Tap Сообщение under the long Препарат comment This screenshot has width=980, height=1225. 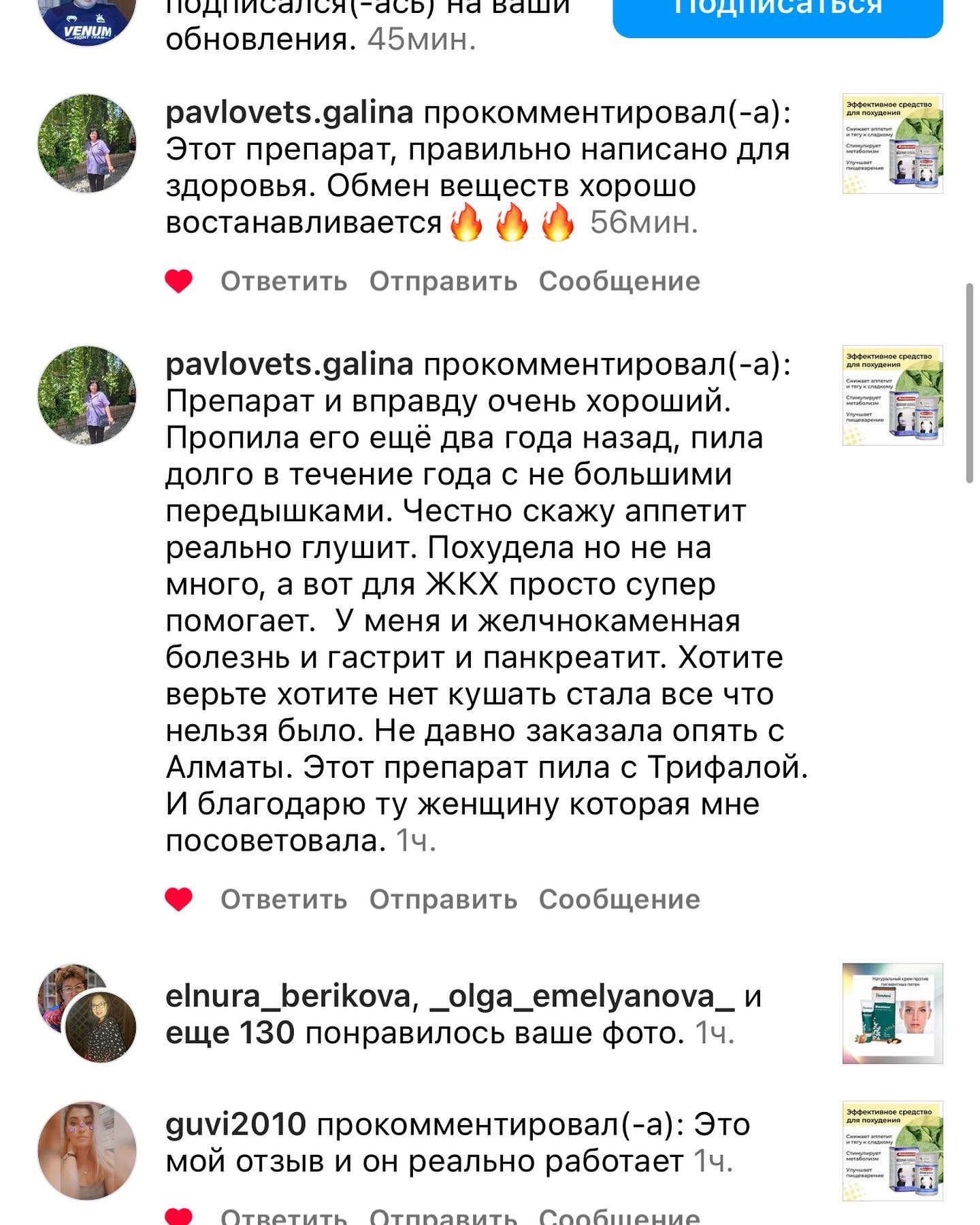click(619, 899)
